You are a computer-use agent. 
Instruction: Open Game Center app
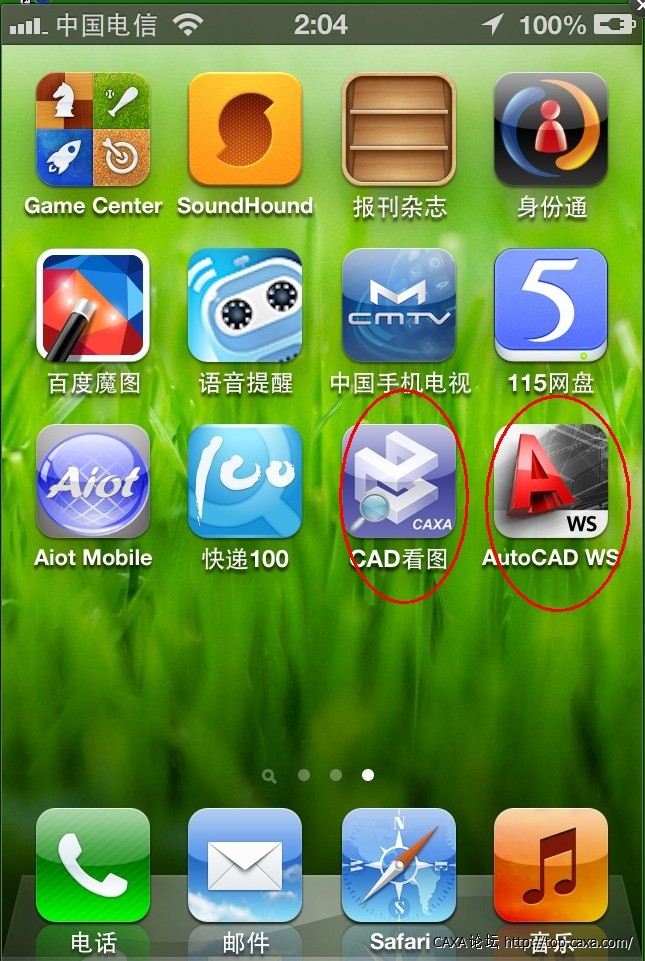coord(92,129)
